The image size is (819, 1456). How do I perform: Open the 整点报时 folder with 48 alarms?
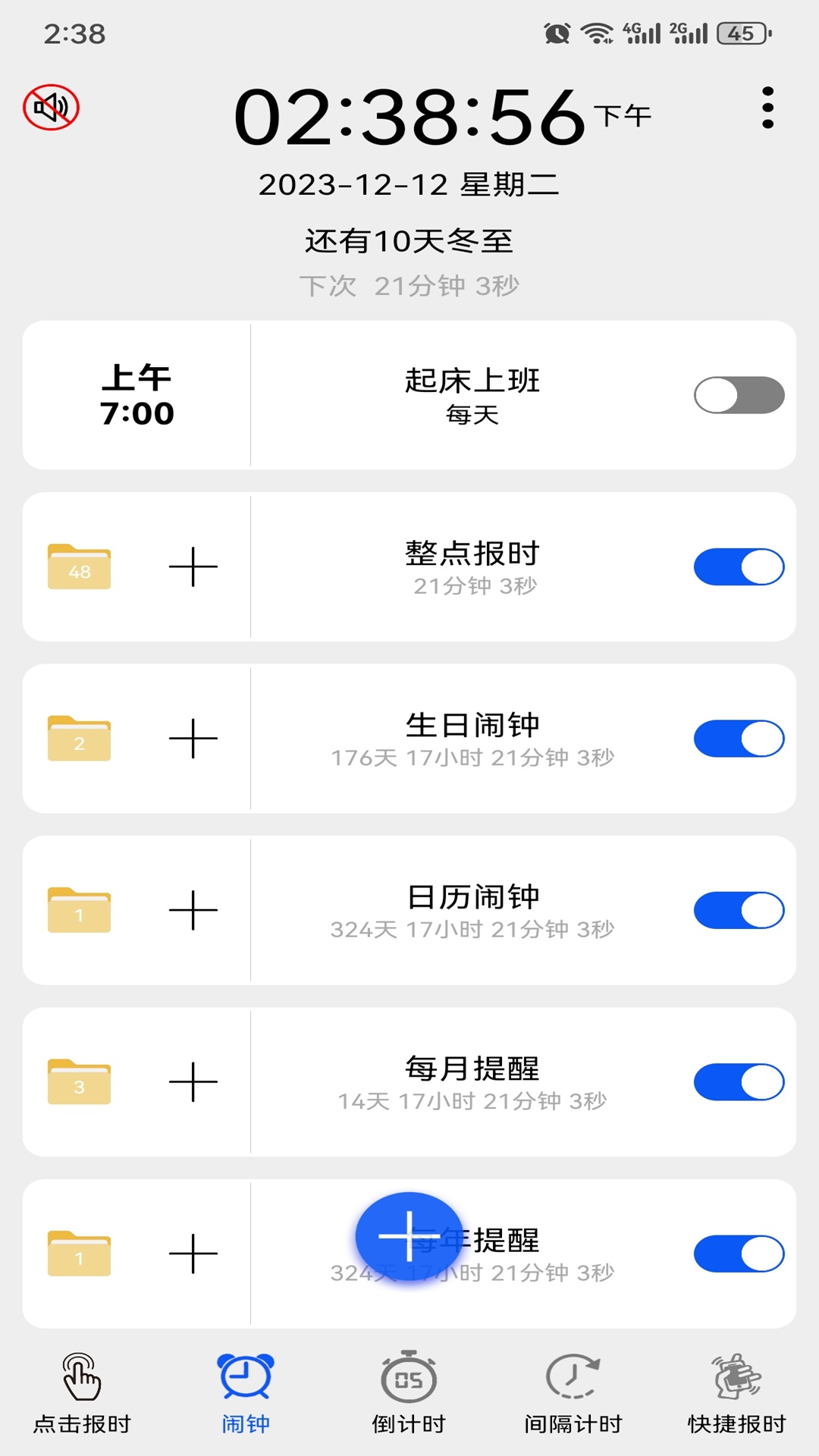pos(78,565)
